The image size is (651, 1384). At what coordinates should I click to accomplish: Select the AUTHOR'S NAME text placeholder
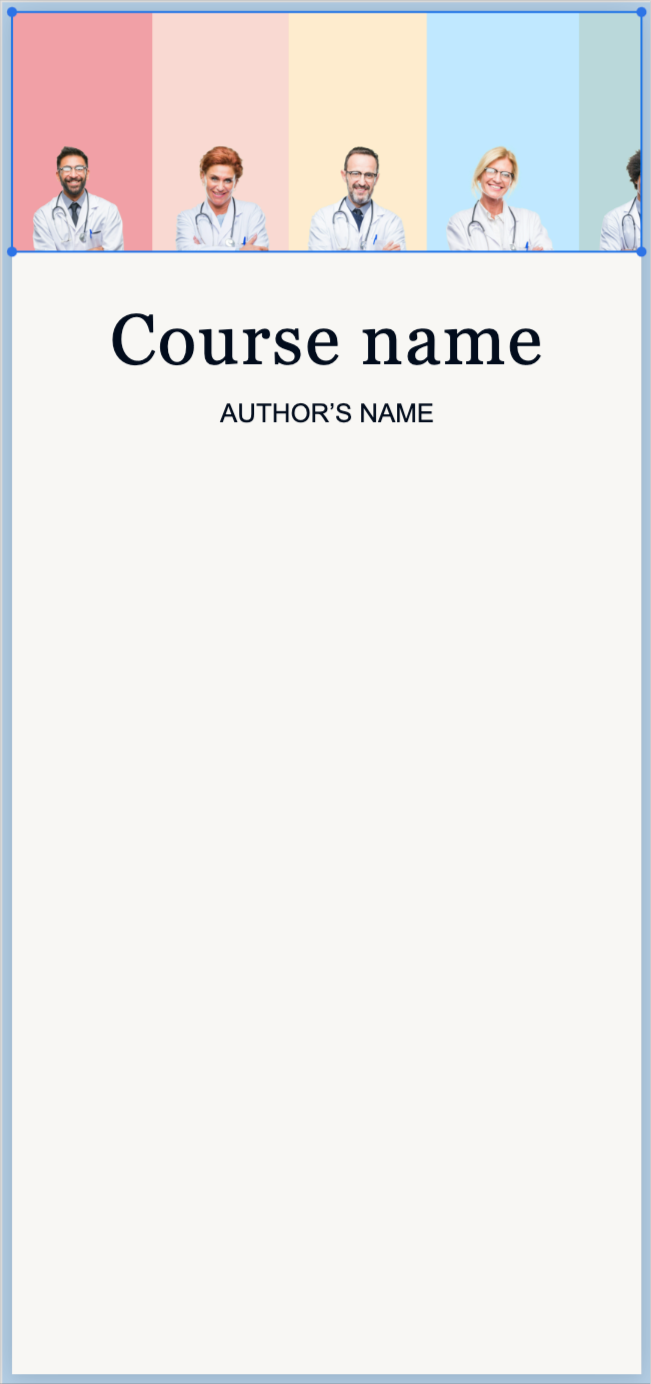326,413
